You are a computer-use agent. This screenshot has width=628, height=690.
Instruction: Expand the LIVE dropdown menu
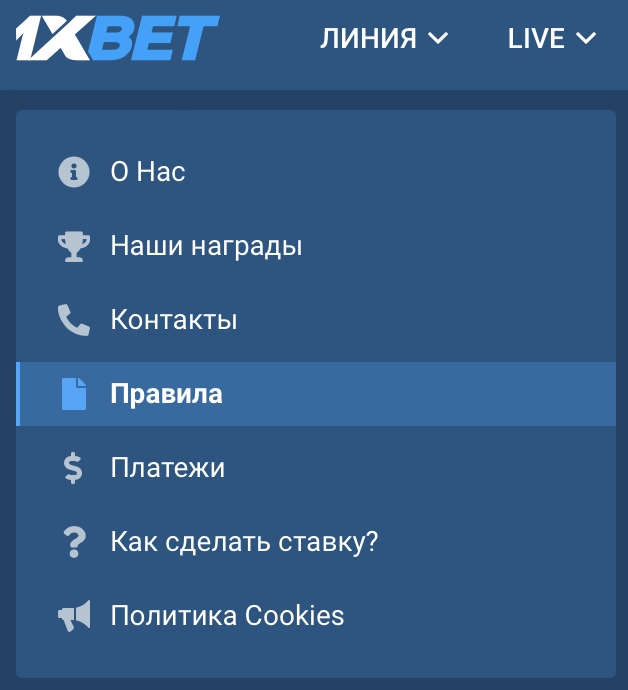(552, 39)
